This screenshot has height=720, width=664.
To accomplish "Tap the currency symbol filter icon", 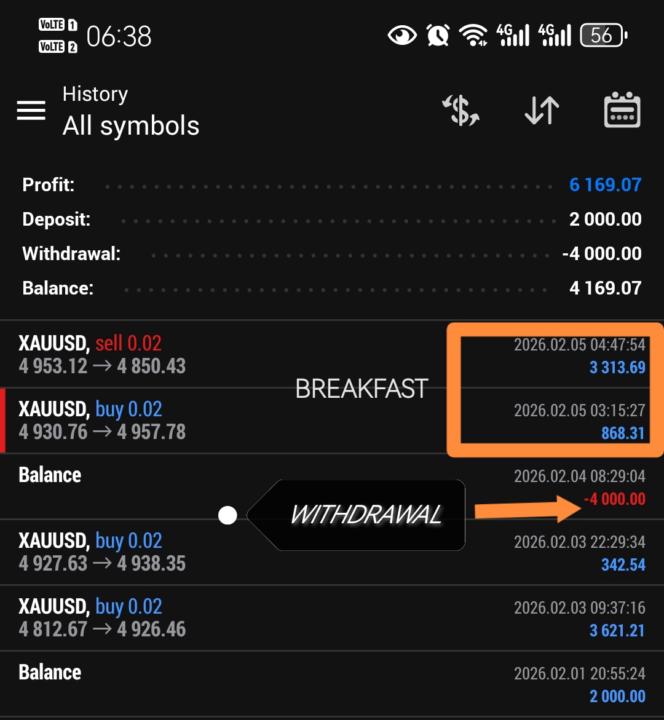I will click(461, 111).
